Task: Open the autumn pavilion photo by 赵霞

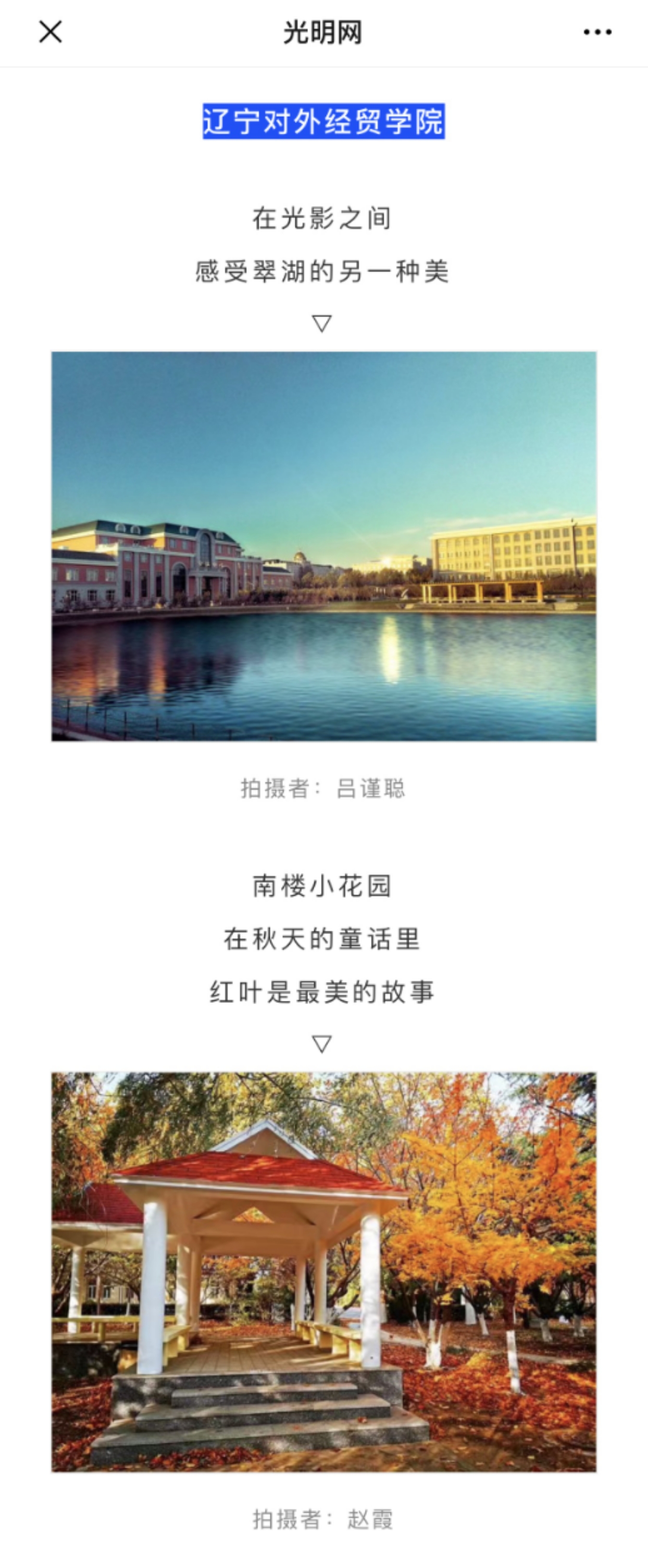Action: pyautogui.click(x=323, y=1271)
